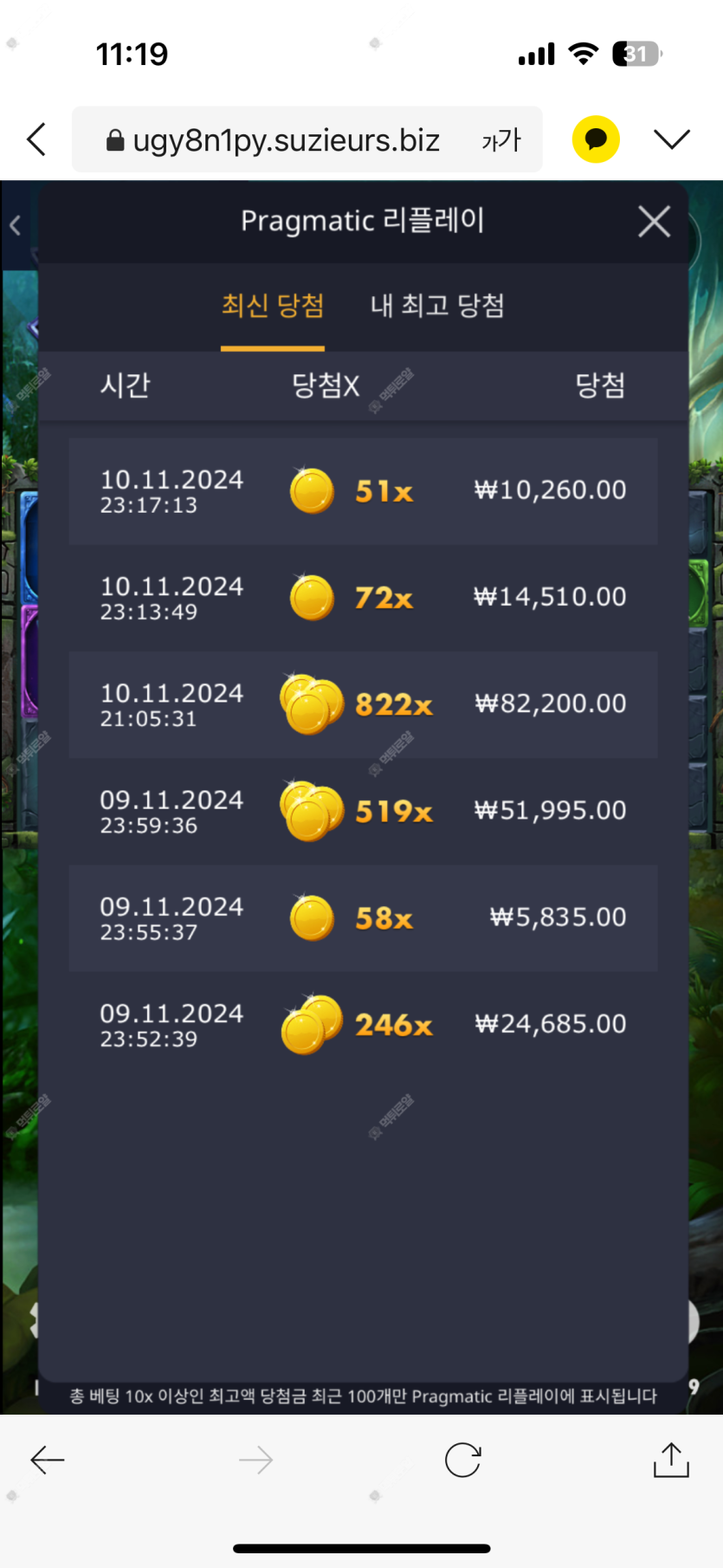Expand the dropdown chevron at top right

(x=671, y=139)
